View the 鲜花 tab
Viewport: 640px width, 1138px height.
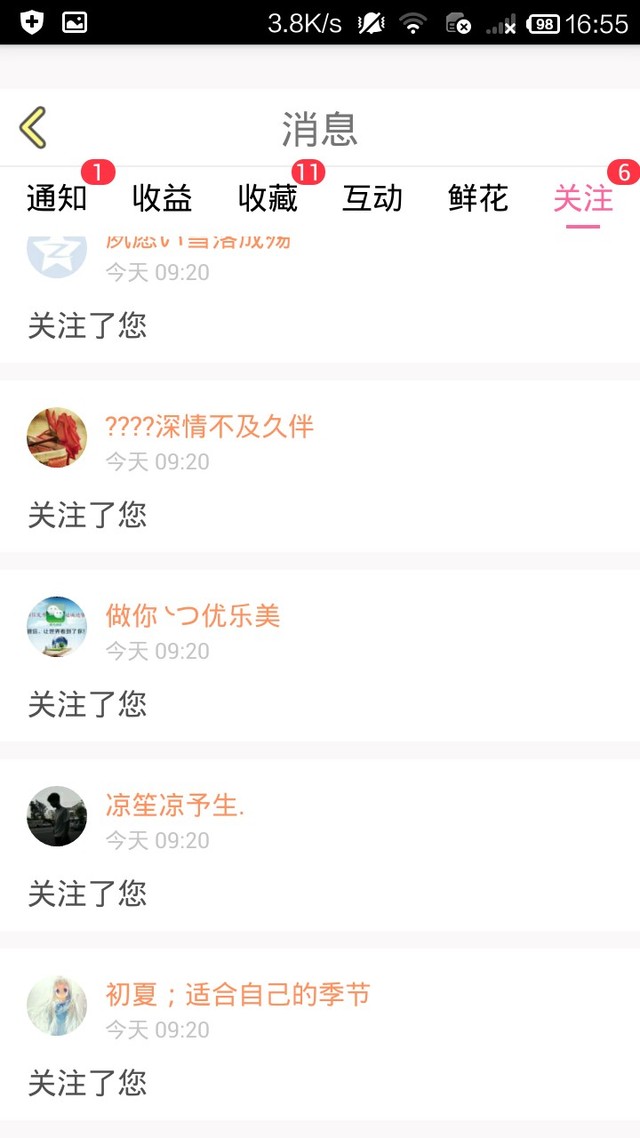click(x=478, y=198)
